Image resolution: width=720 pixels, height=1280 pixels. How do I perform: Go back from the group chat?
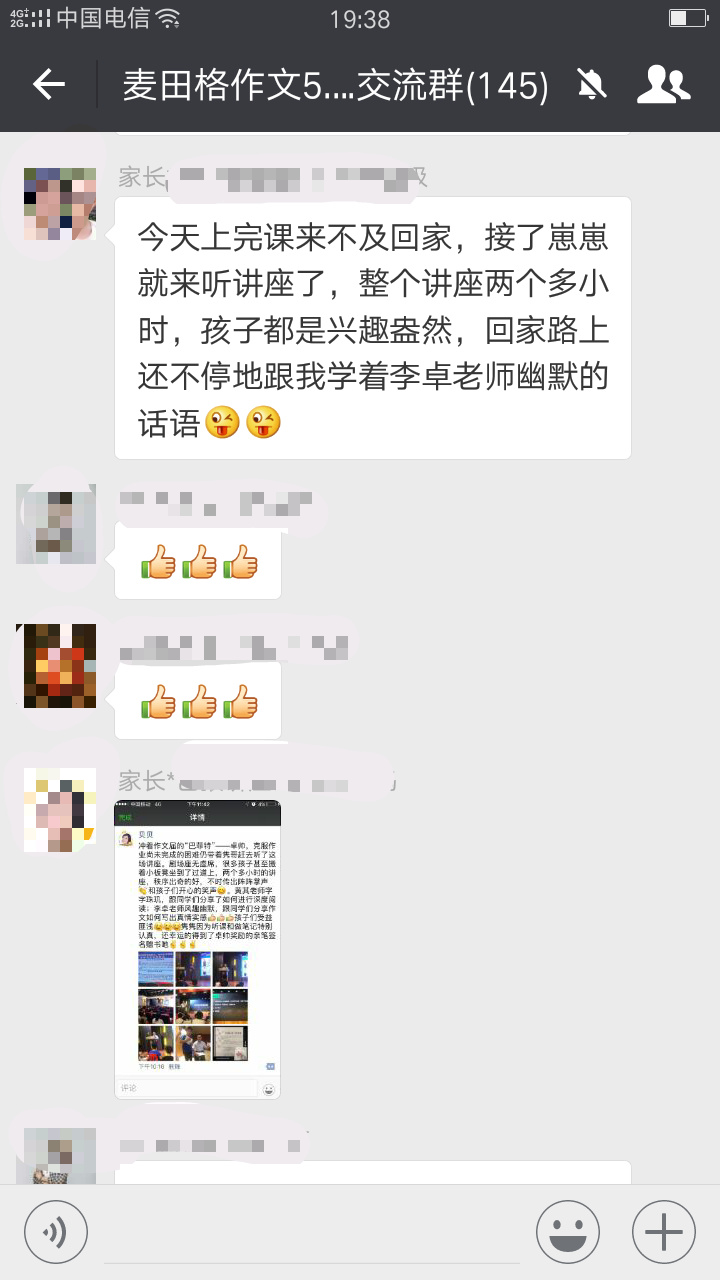click(48, 85)
